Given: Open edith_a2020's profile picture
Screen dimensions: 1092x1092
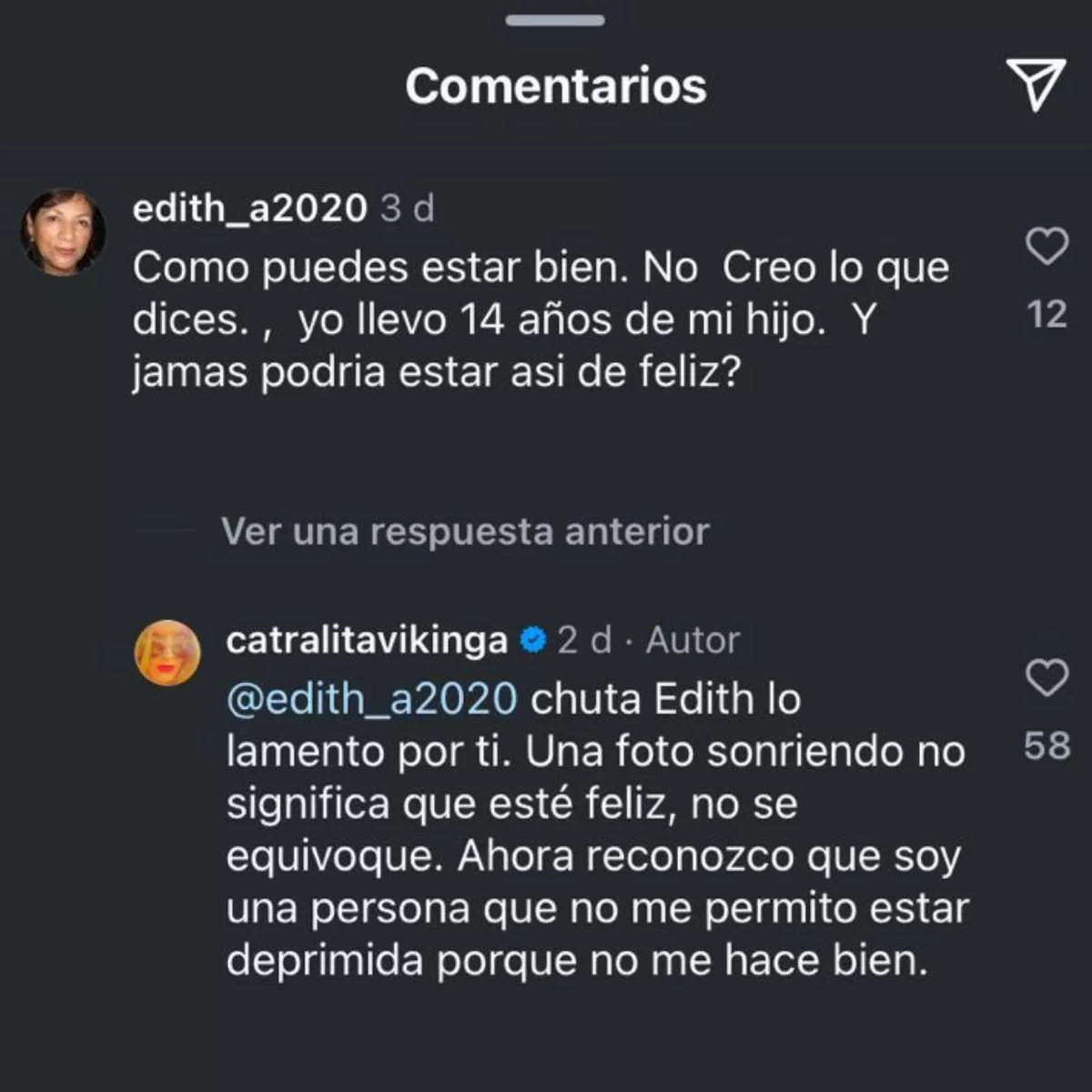Looking at the screenshot, I should tap(63, 232).
